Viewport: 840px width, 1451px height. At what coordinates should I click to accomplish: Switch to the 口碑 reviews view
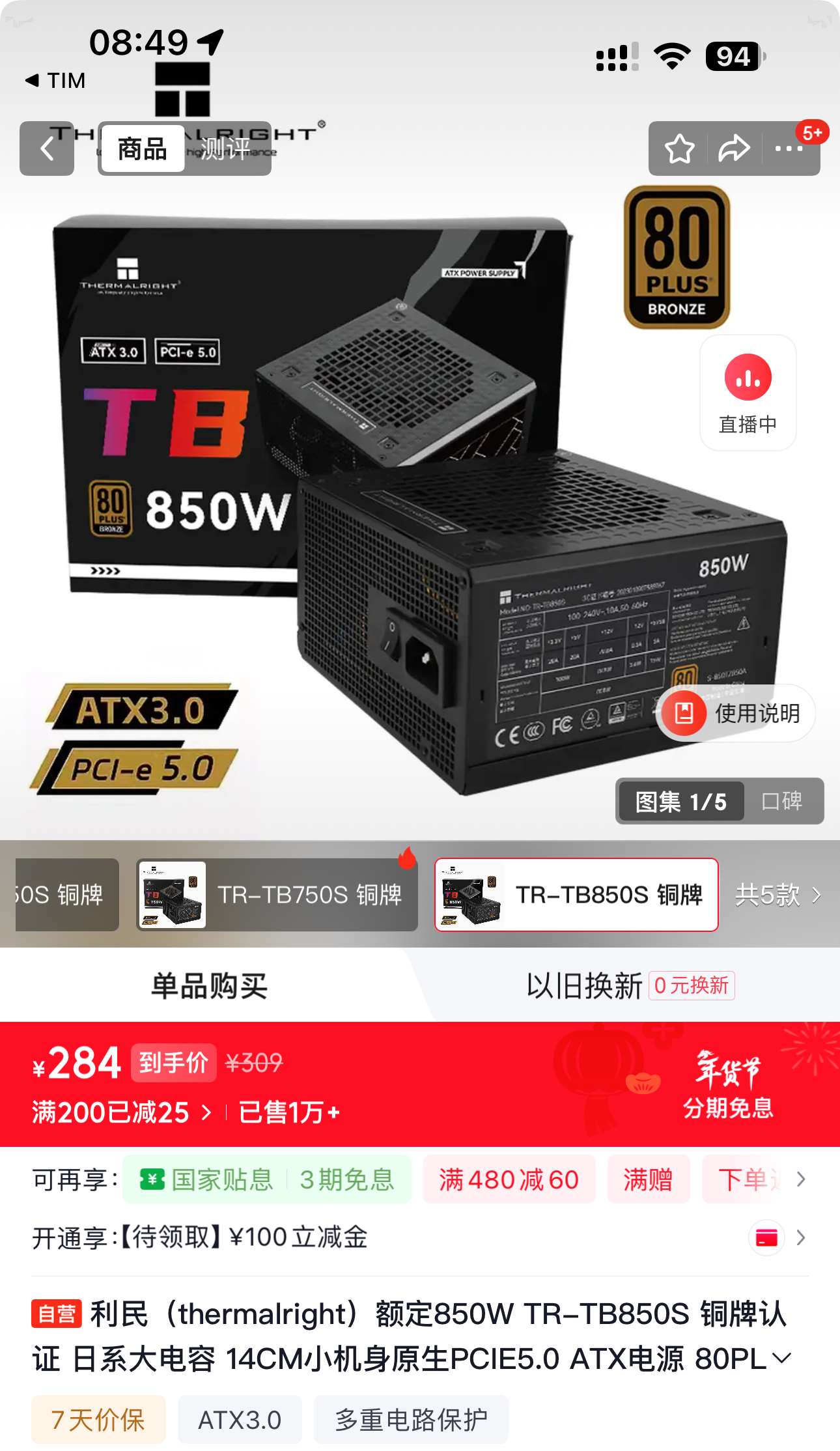(x=782, y=801)
